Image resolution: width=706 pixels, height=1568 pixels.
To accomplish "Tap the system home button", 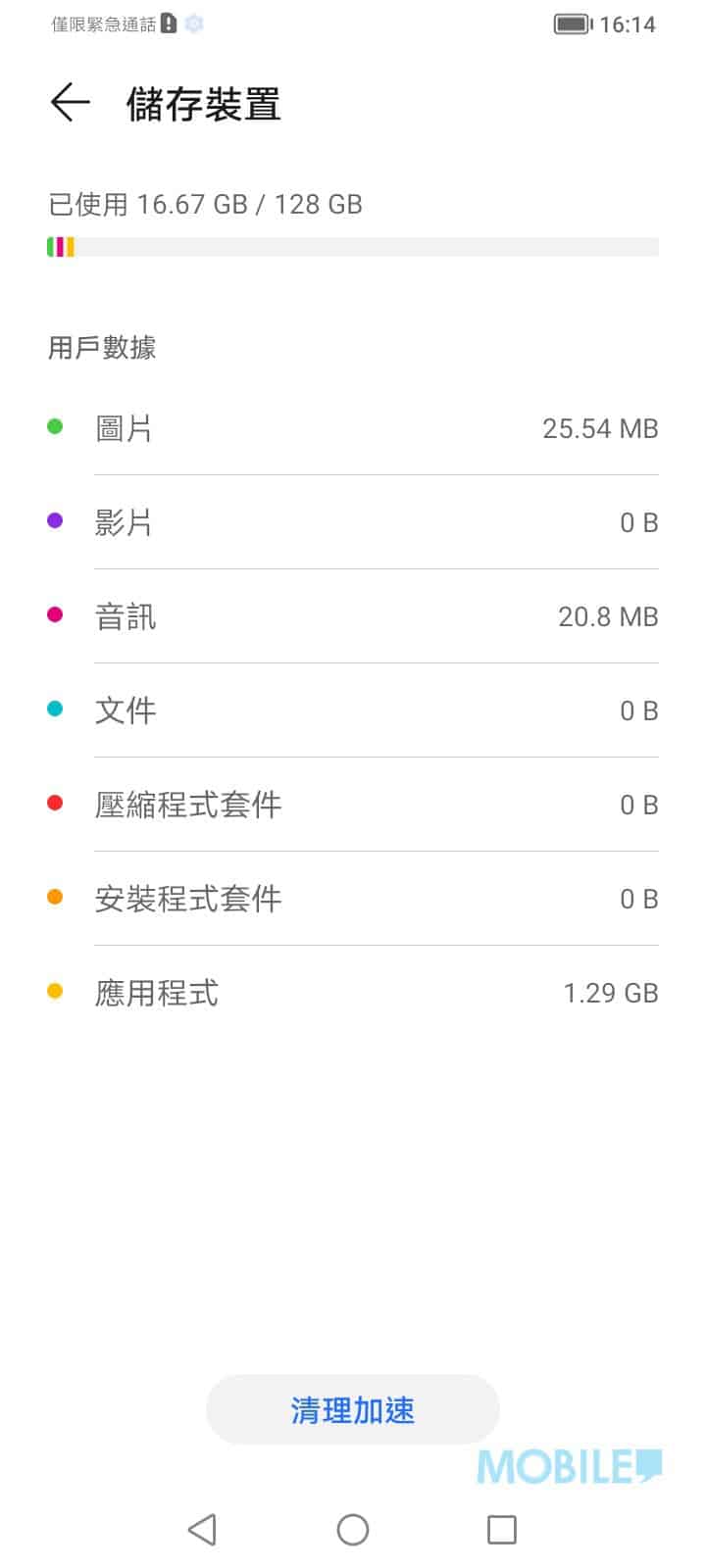I will (x=353, y=1530).
